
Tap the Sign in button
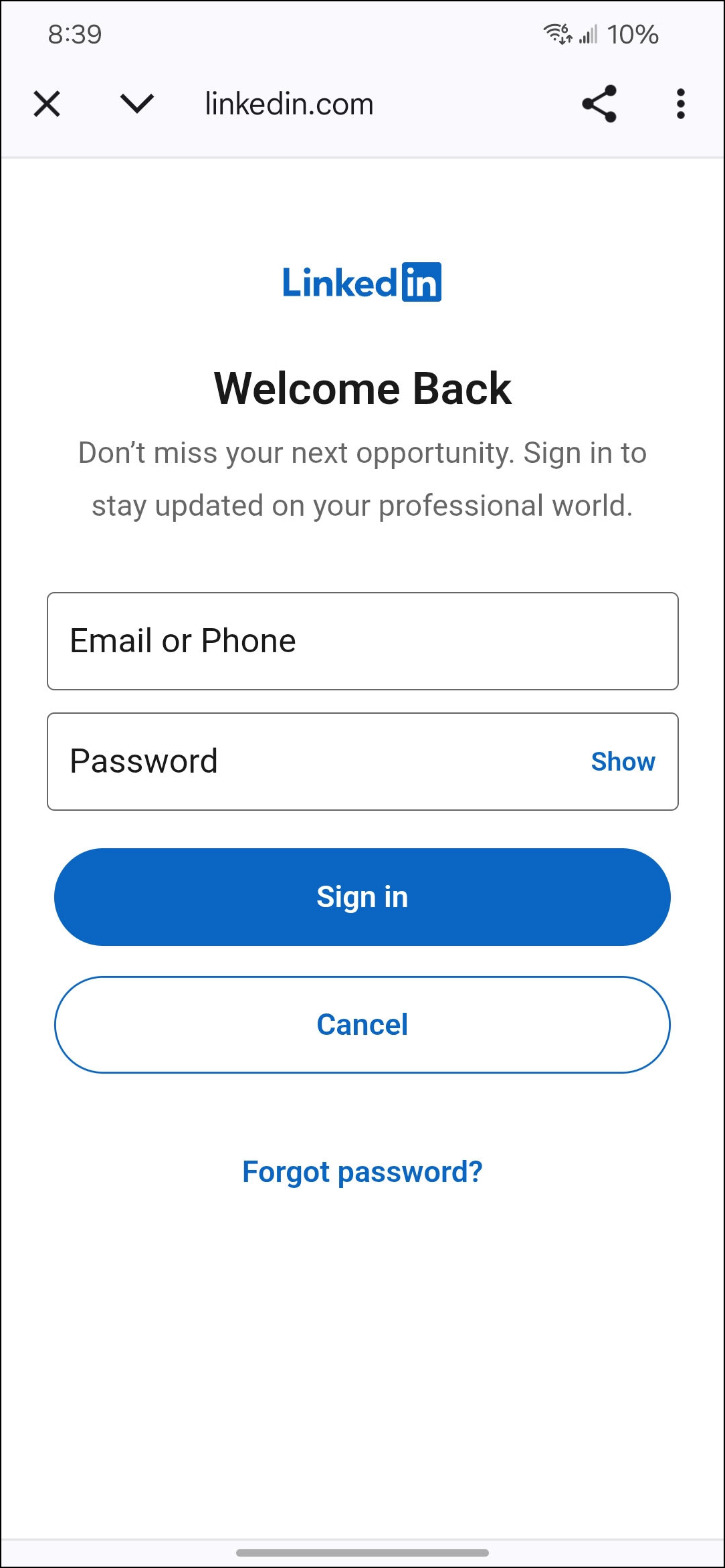point(362,896)
